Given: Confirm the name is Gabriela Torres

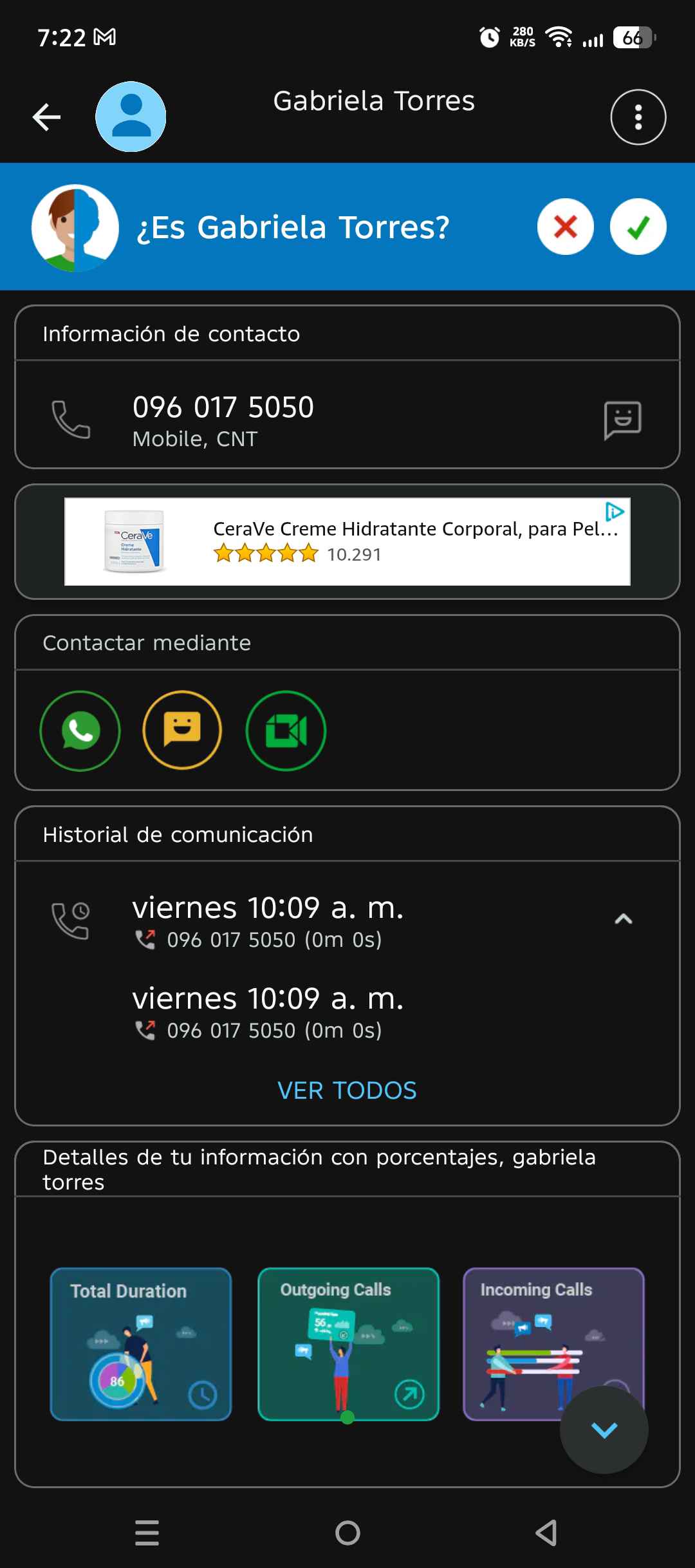Looking at the screenshot, I should coord(638,227).
